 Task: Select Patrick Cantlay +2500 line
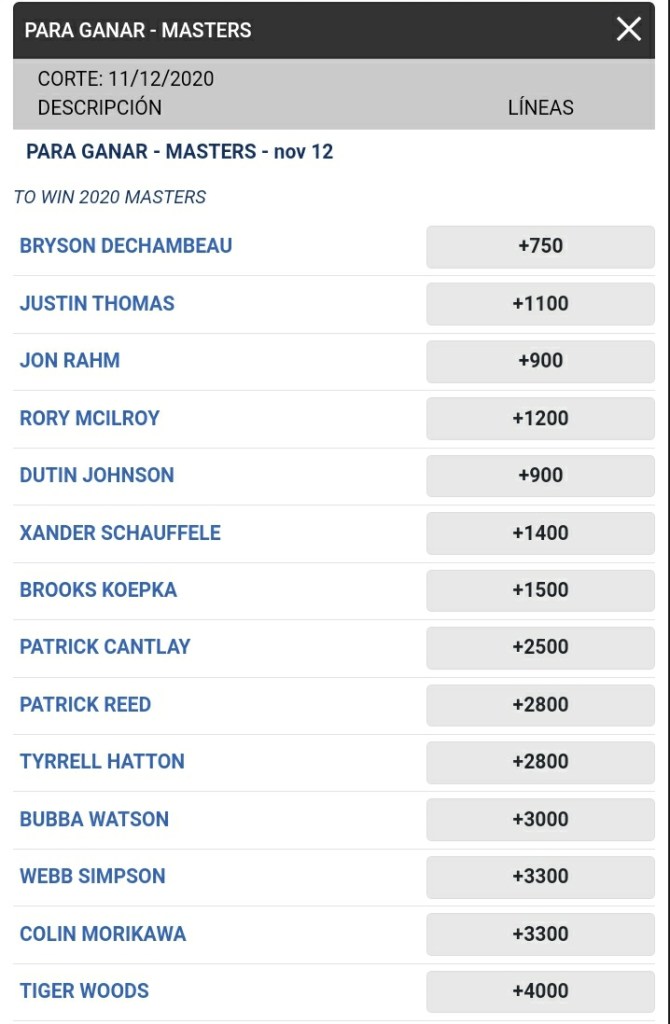pyautogui.click(x=540, y=647)
